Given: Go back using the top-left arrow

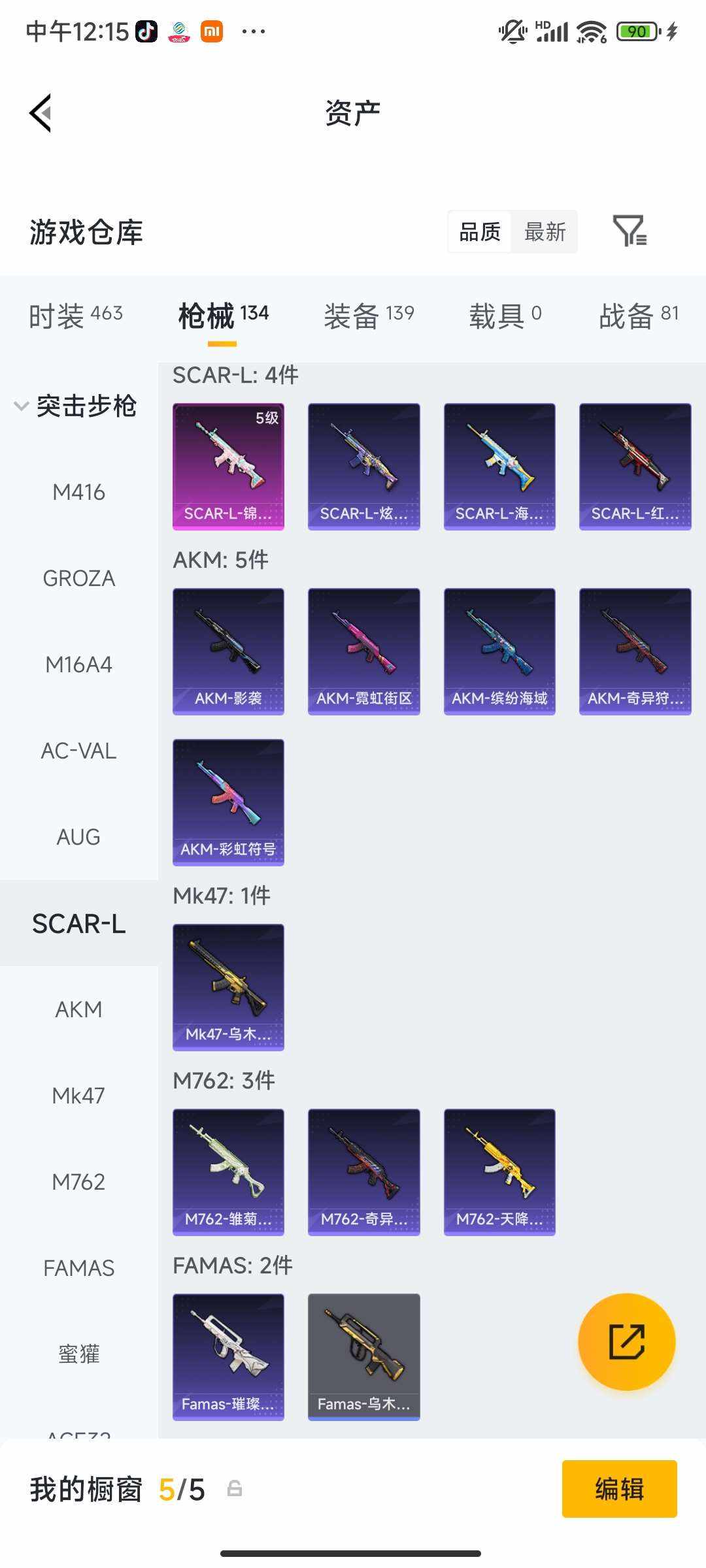Looking at the screenshot, I should pos(41,113).
